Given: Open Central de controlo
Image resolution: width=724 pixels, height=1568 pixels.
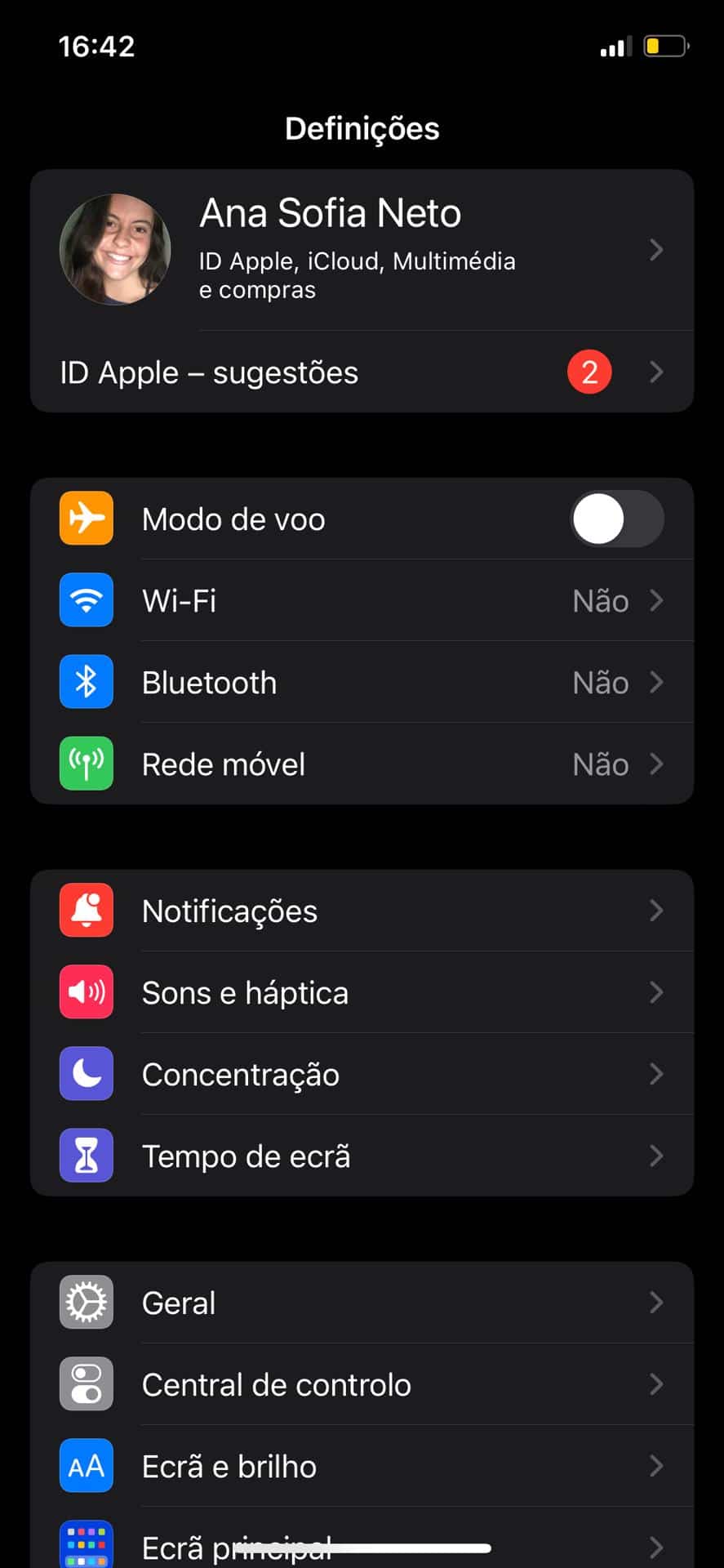Looking at the screenshot, I should [x=362, y=1385].
